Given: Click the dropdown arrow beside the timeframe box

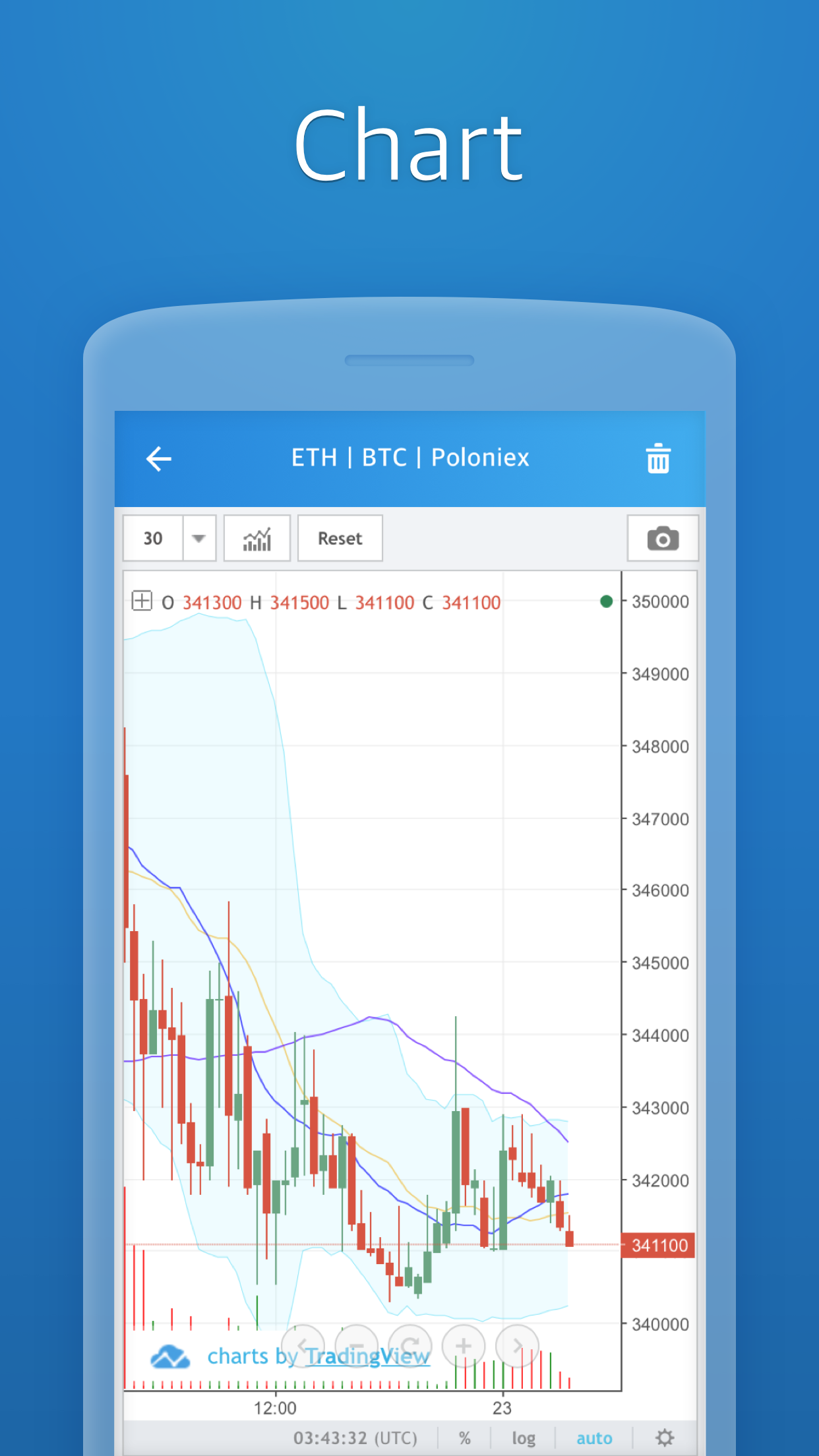Looking at the screenshot, I should pos(200,539).
